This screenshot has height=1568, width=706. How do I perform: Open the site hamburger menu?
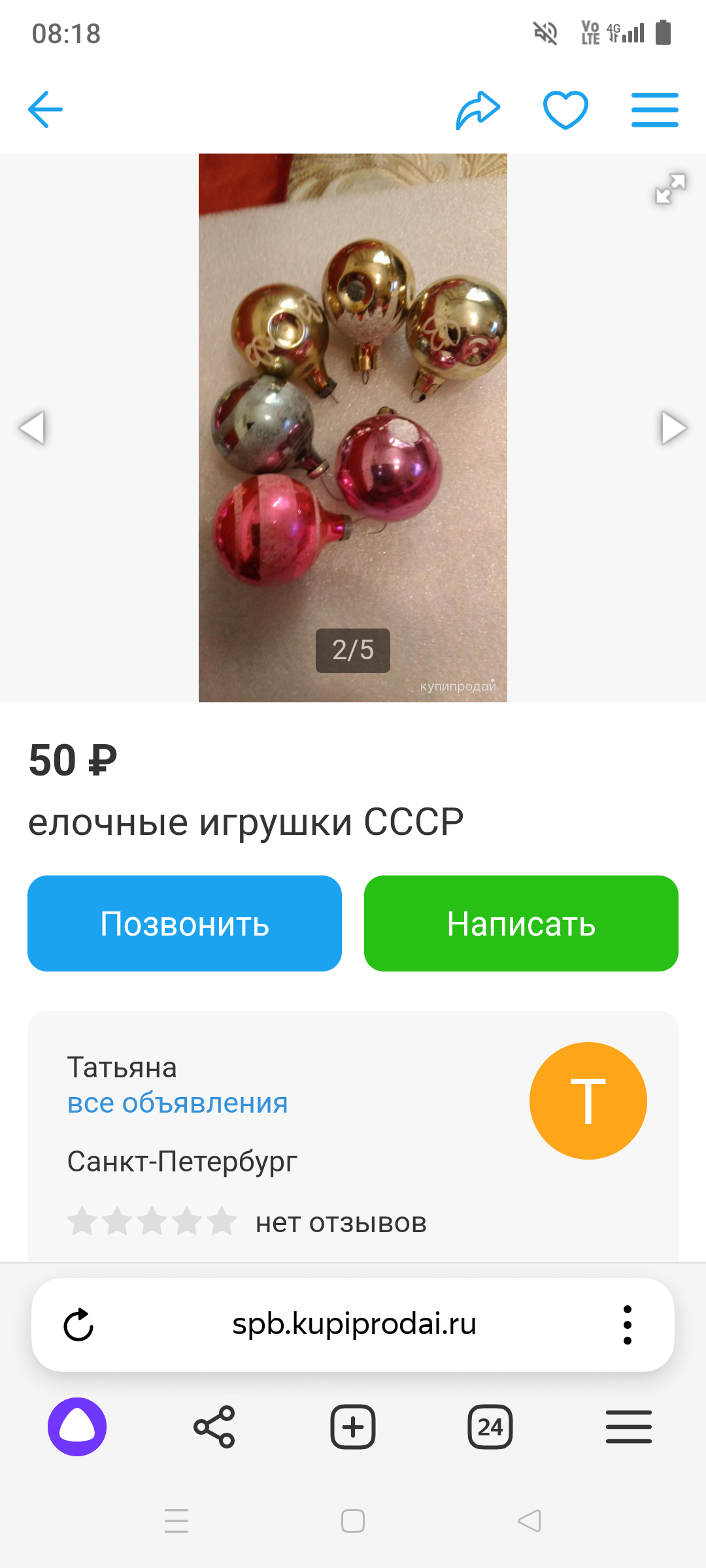(x=654, y=110)
